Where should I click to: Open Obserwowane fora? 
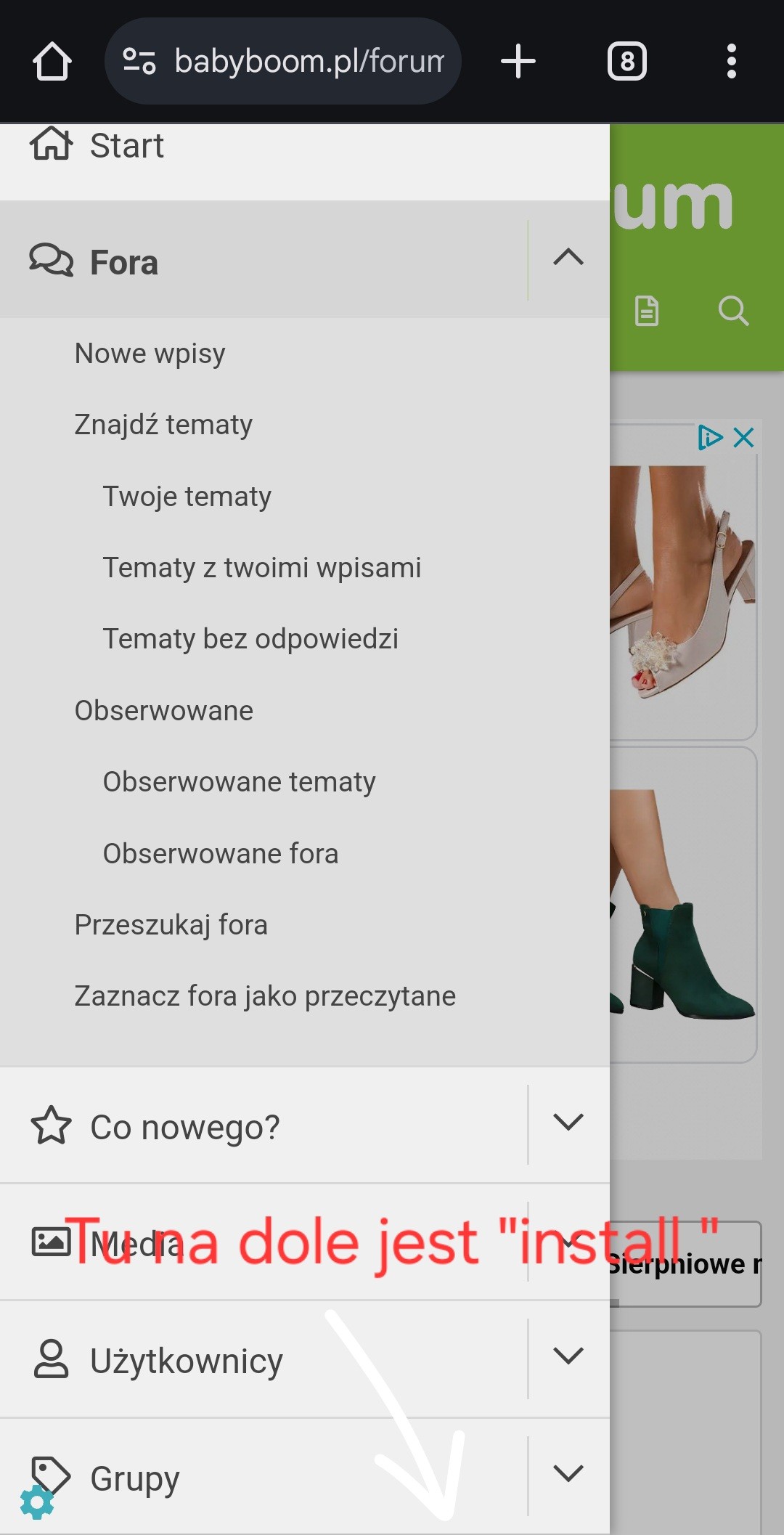(220, 854)
